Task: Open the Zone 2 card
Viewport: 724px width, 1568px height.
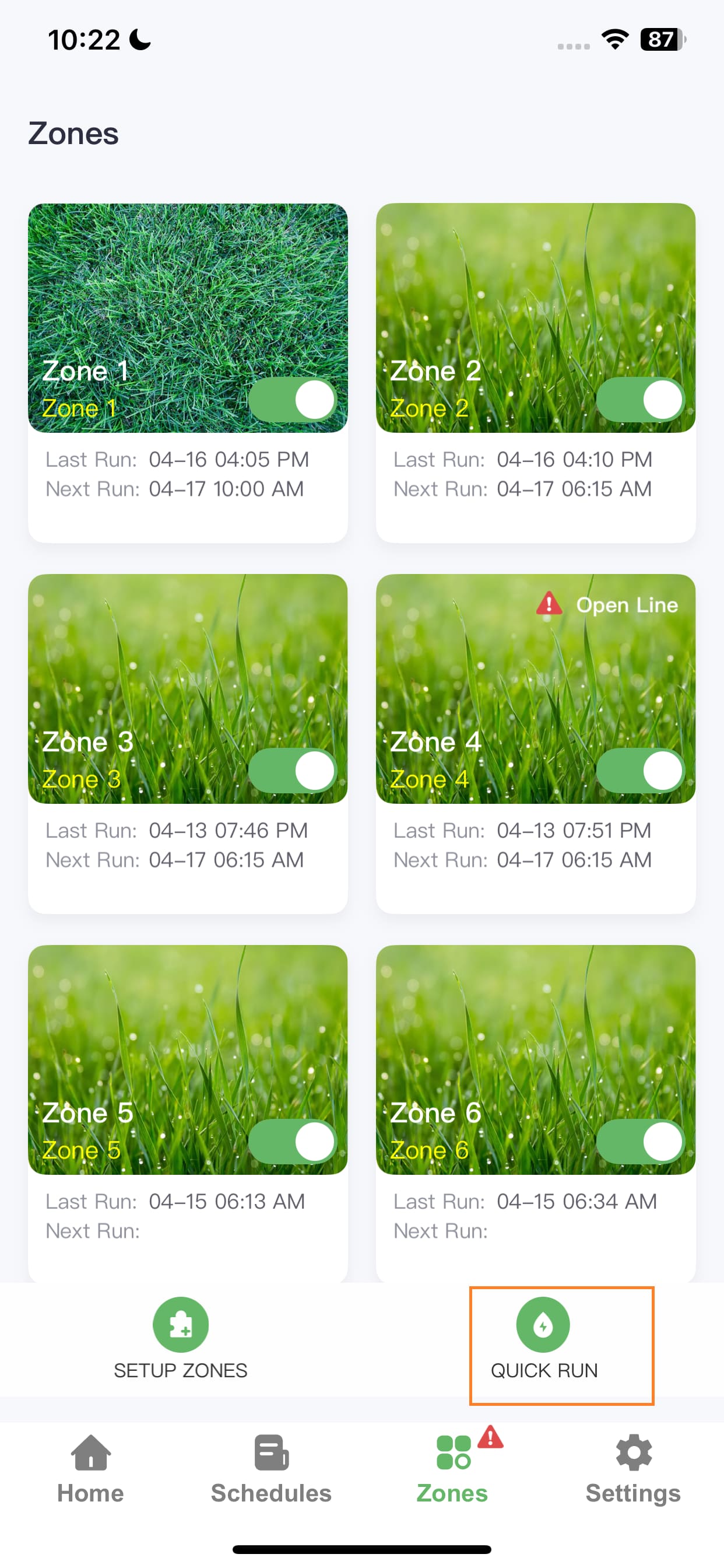Action: click(536, 373)
